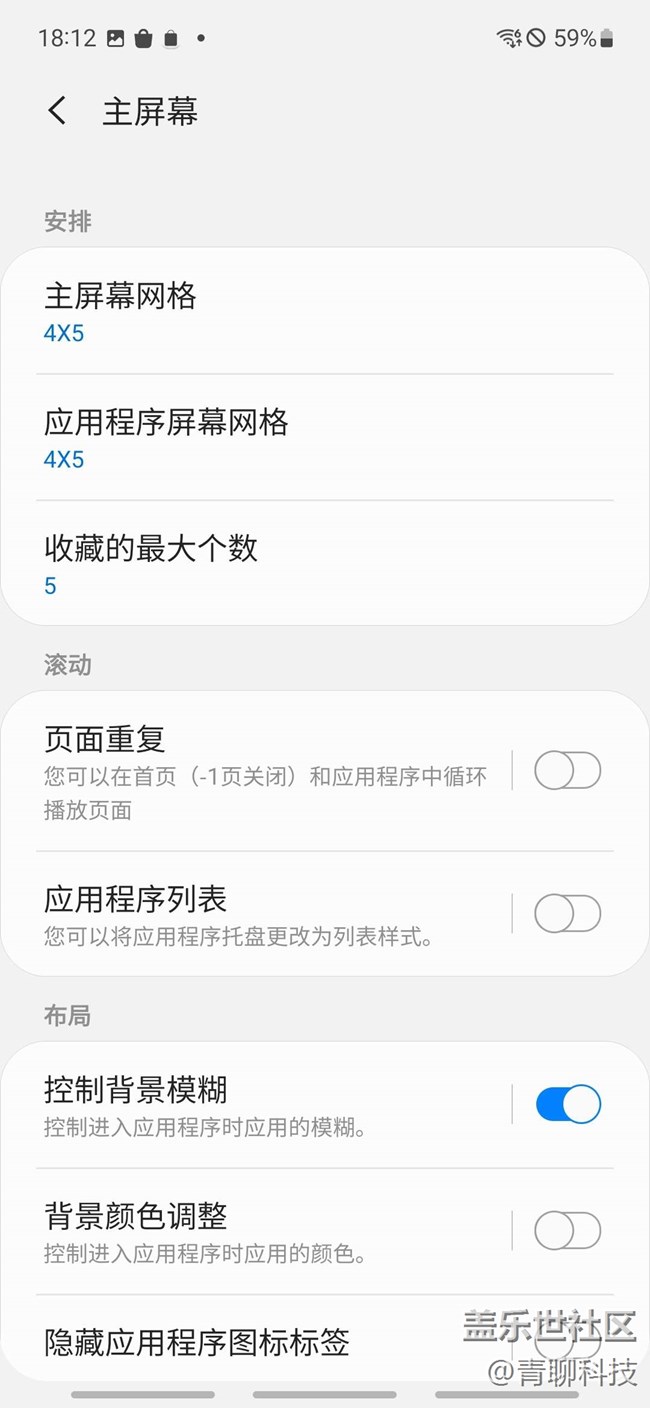Turn on 应用程序列表 switch
This screenshot has width=650, height=1408.
(x=567, y=913)
